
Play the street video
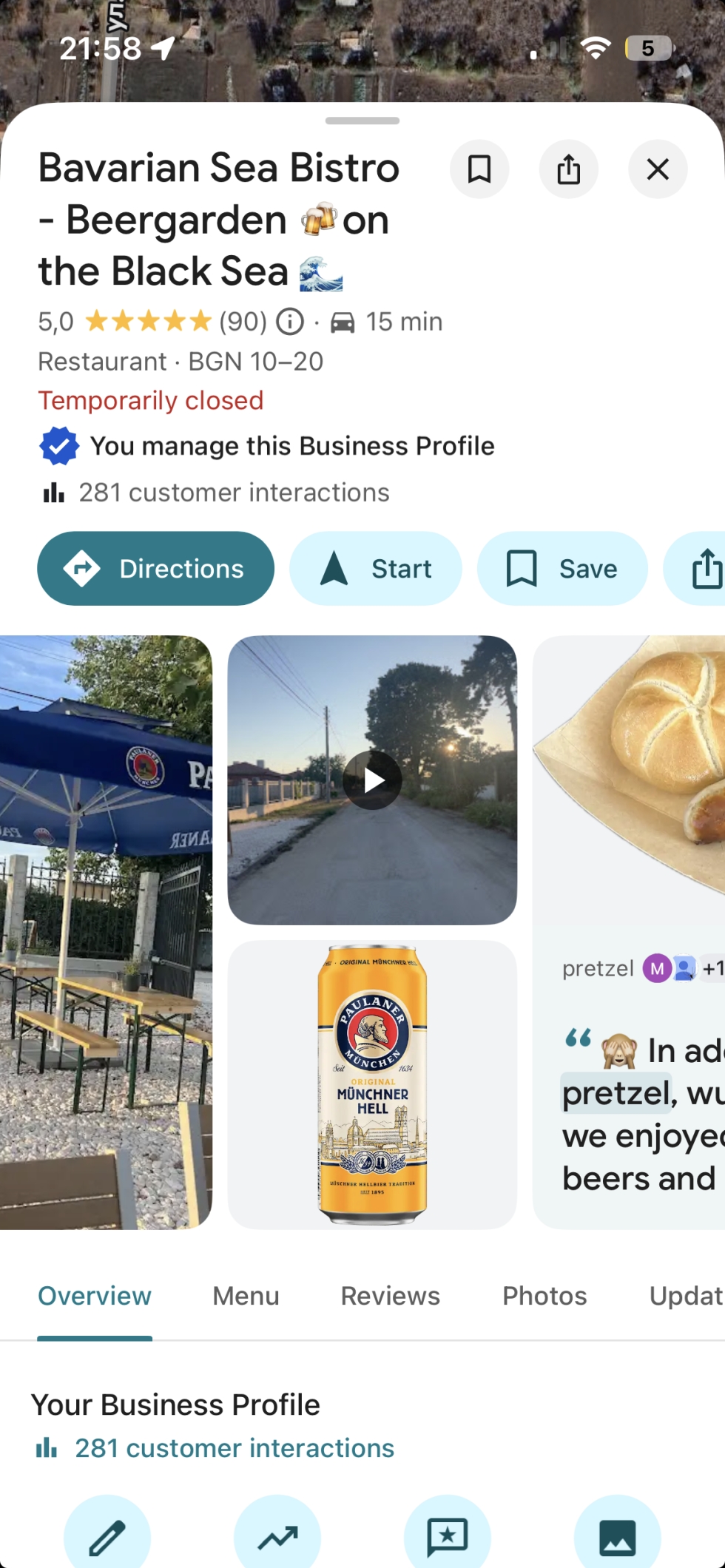point(372,780)
